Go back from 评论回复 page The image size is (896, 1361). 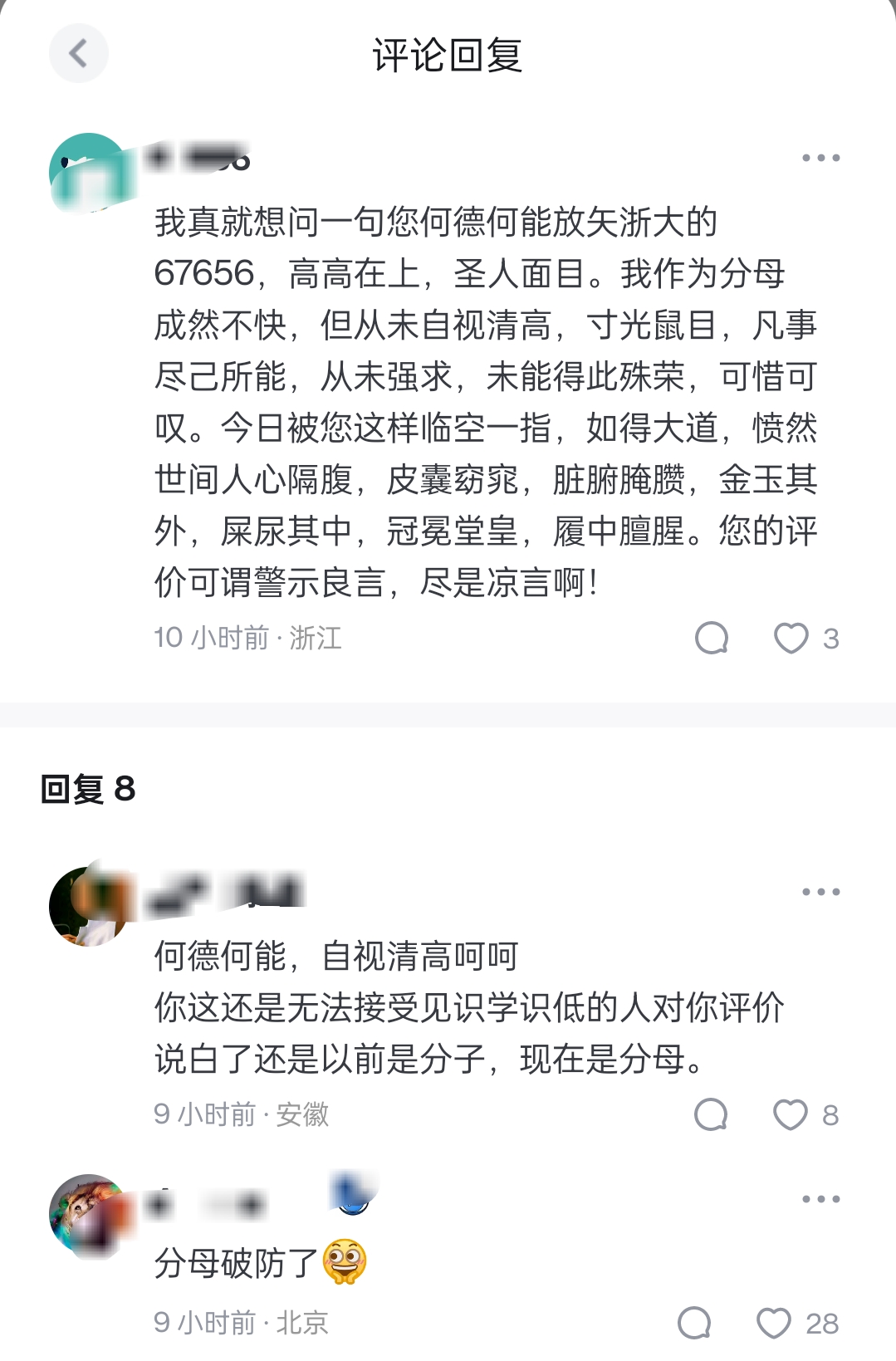coord(79,54)
